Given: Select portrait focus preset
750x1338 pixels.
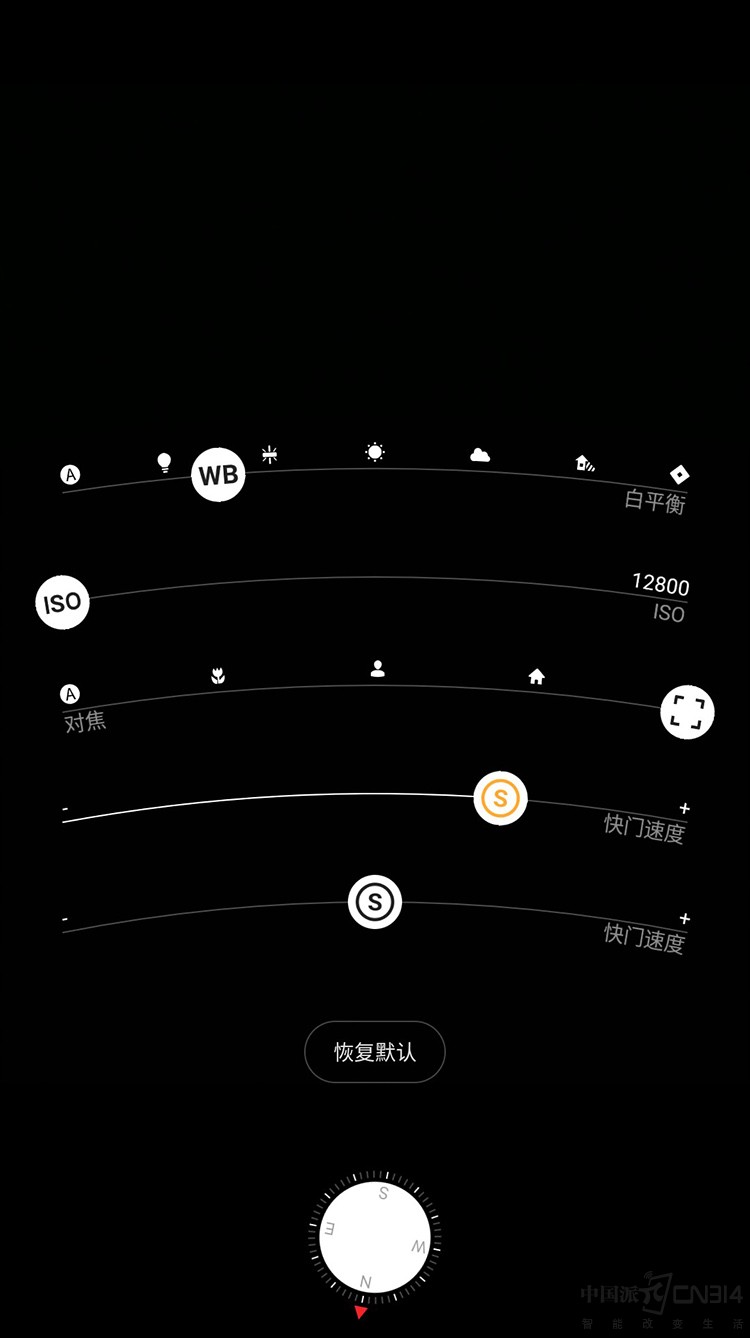Looking at the screenshot, I should coord(377,669).
